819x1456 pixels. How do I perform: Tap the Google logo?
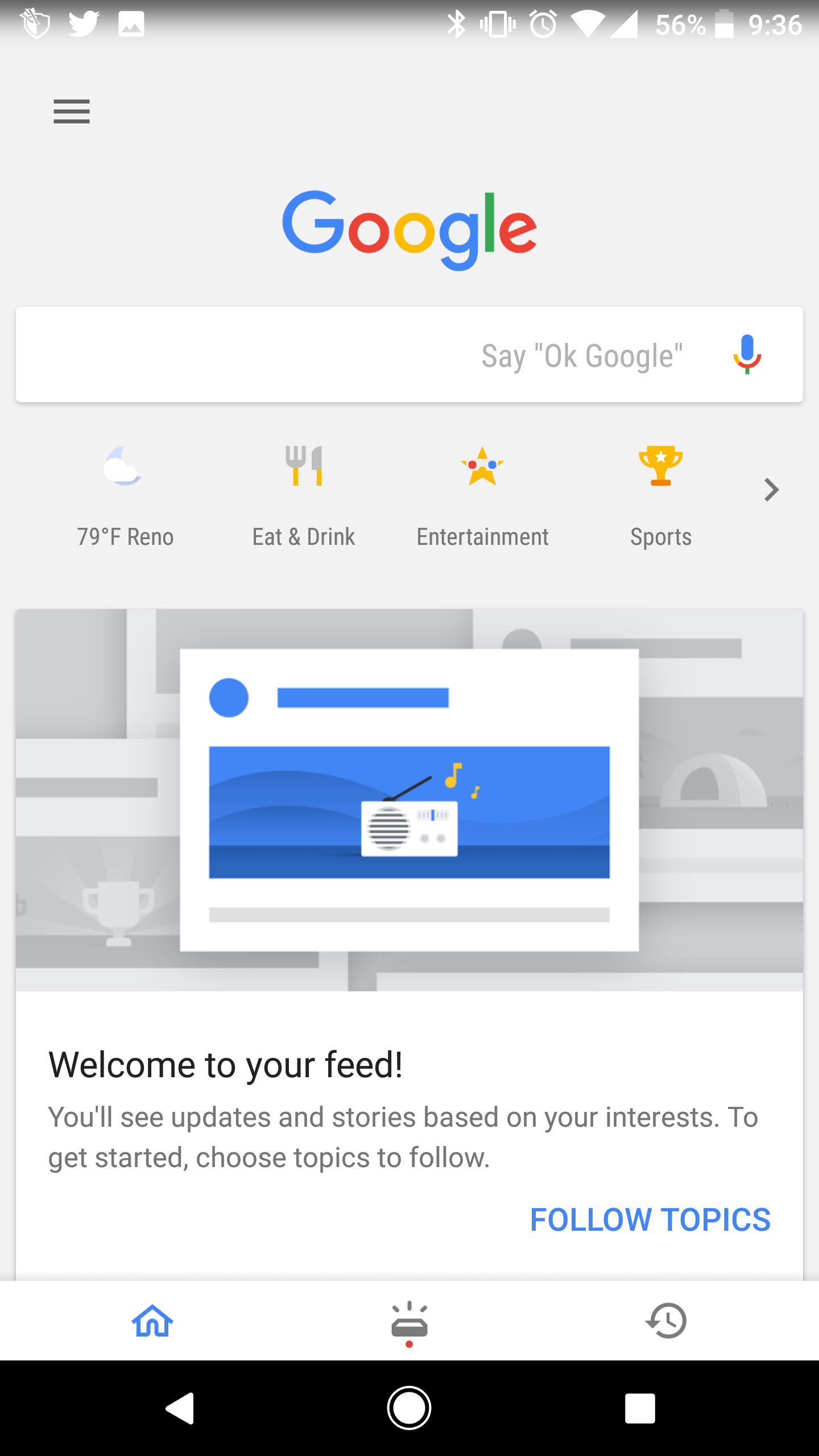click(409, 227)
